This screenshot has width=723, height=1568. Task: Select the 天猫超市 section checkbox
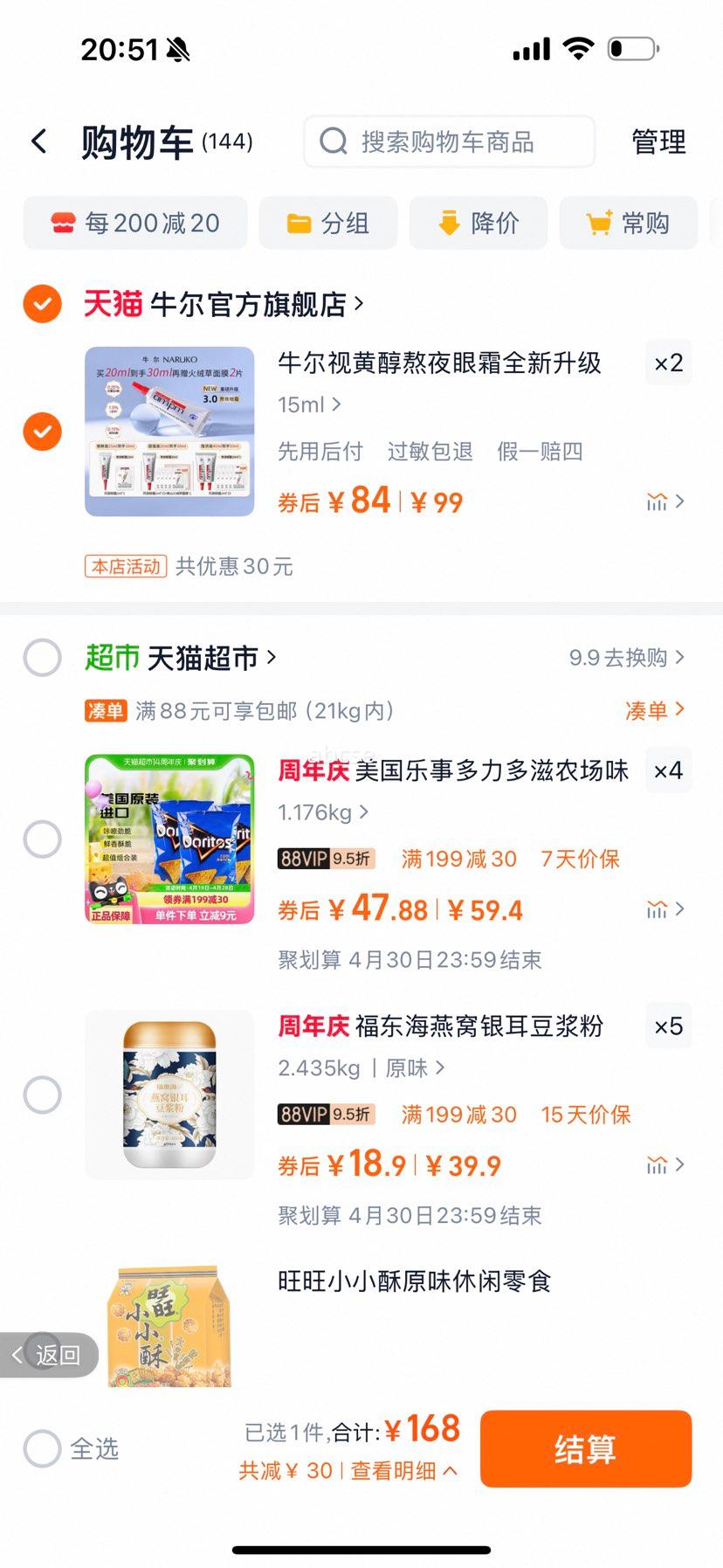(41, 658)
